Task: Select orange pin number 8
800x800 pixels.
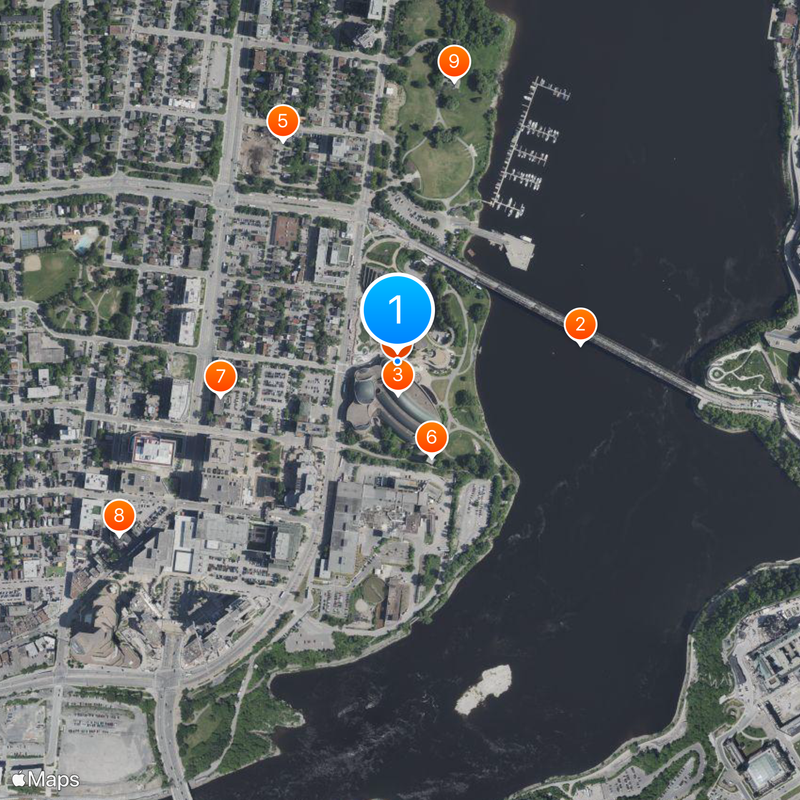Action: tap(120, 516)
